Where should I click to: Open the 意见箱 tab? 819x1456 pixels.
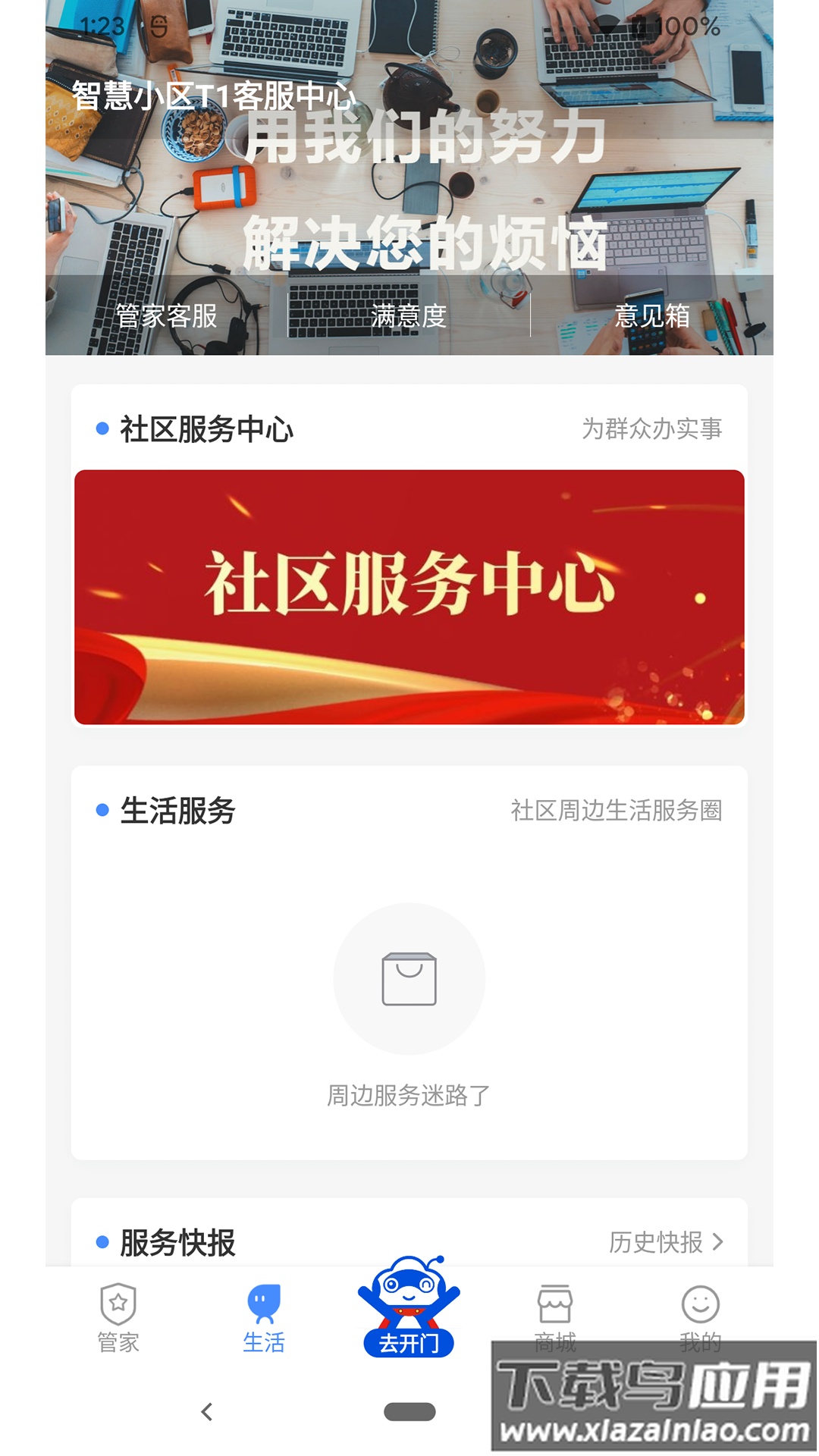click(654, 319)
